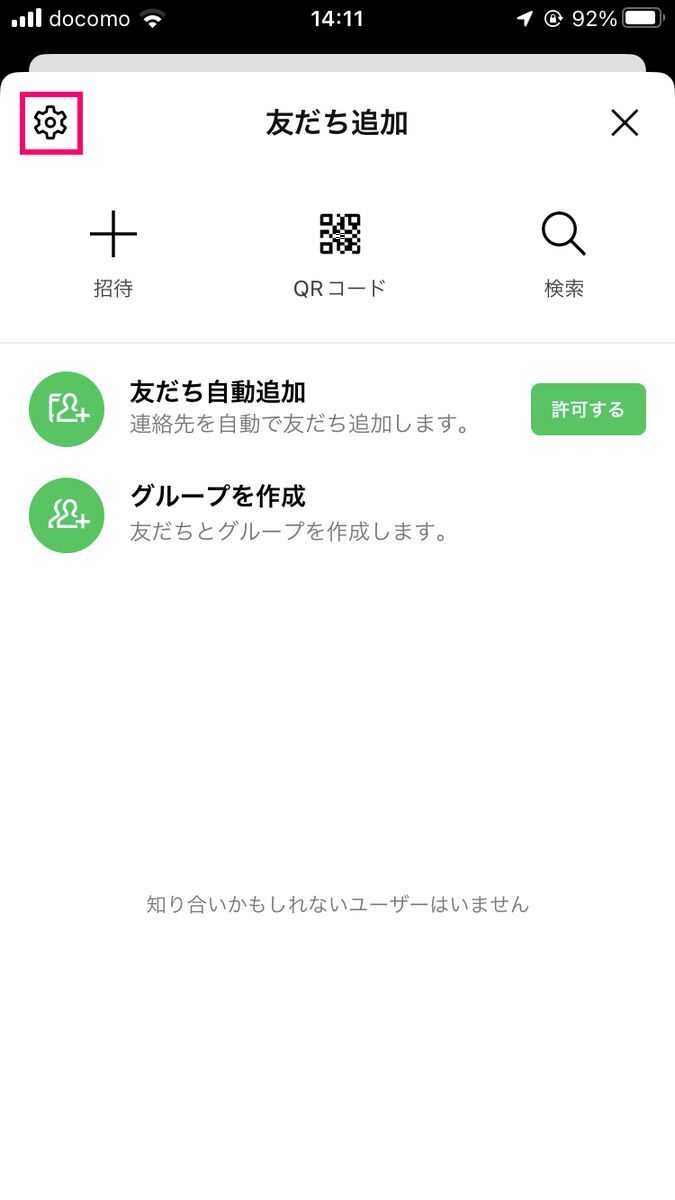The width and height of the screenshot is (675, 1200).
Task: Tap 招待 to invite a friend
Action: [113, 255]
